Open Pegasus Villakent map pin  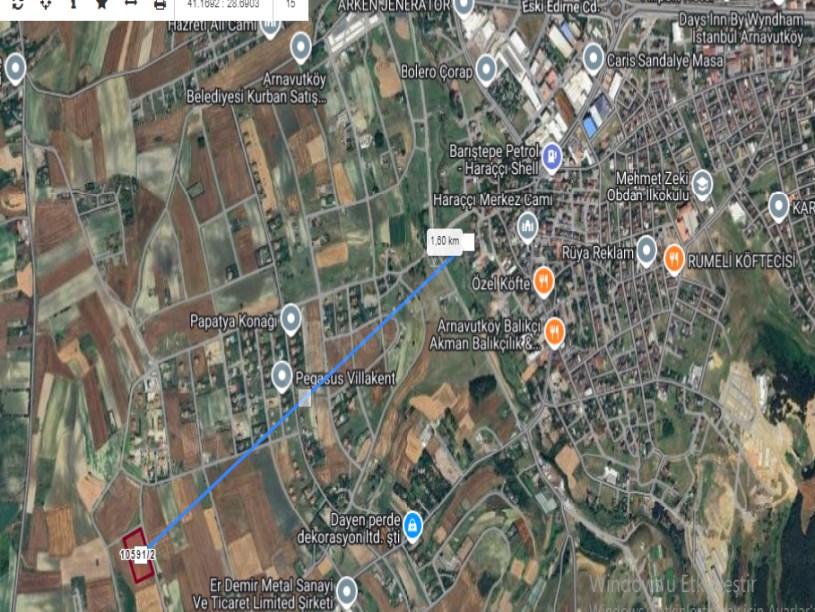pyautogui.click(x=283, y=377)
